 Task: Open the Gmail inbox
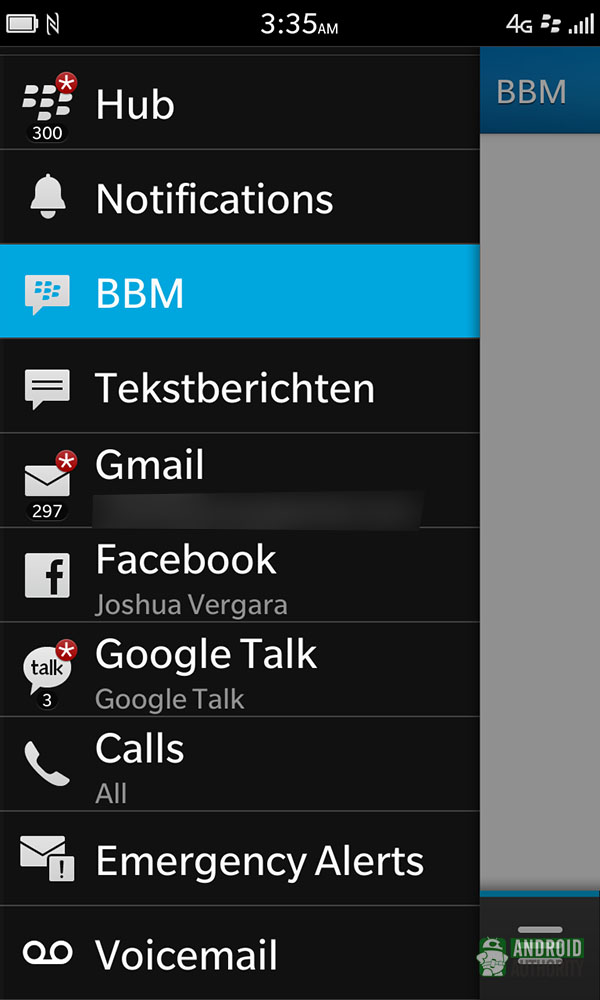[x=240, y=482]
